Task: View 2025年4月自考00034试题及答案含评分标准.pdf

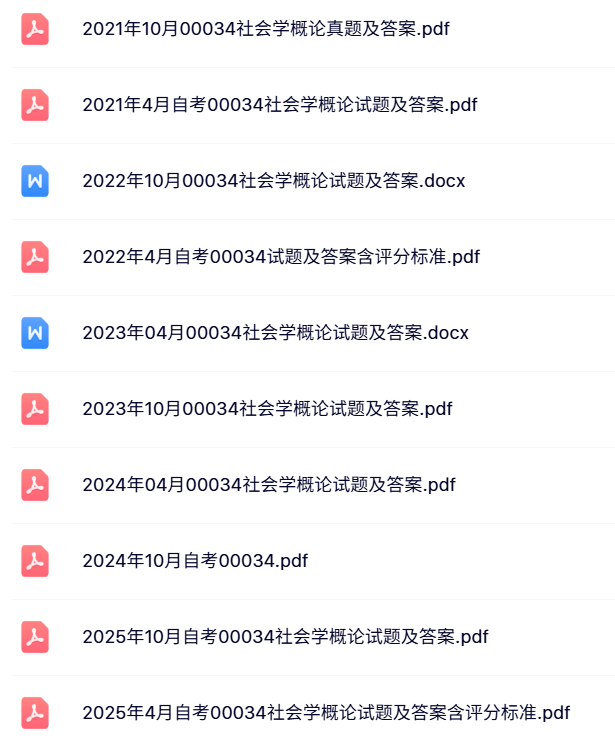Action: pyautogui.click(x=326, y=713)
